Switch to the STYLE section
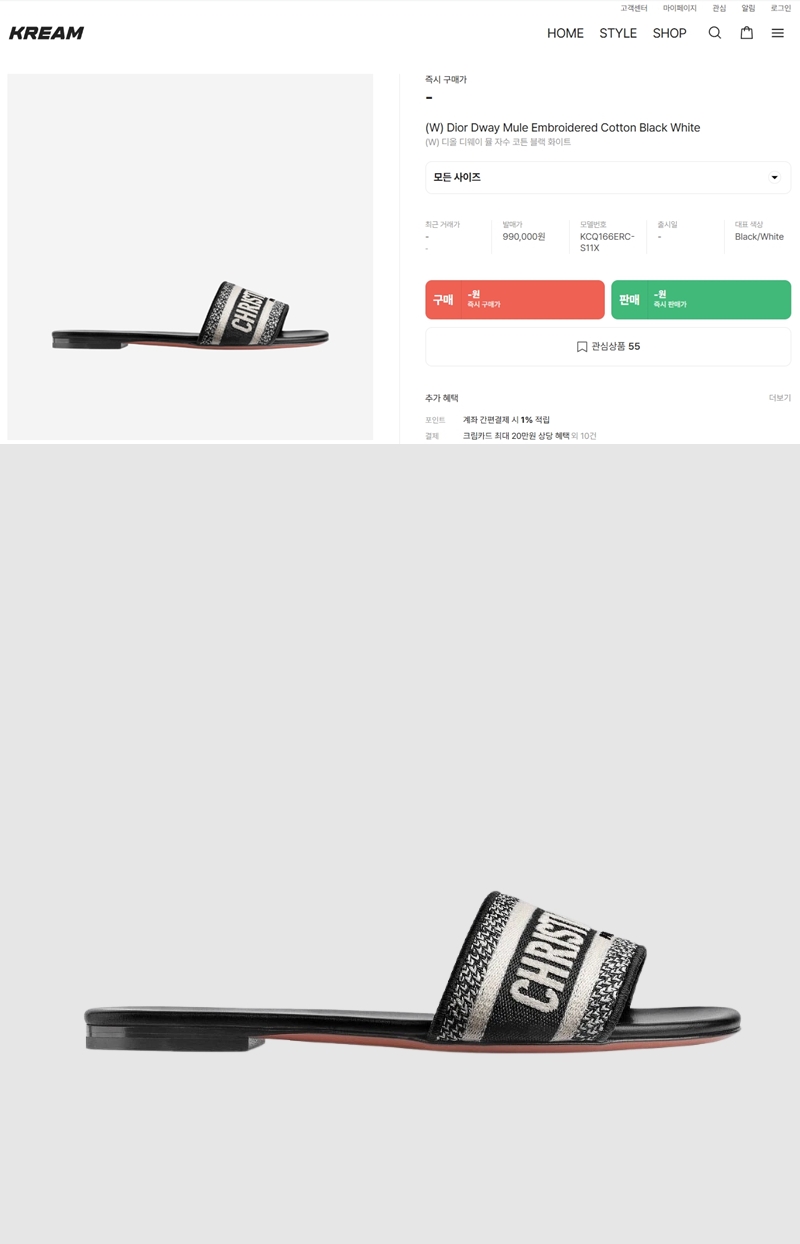The width and height of the screenshot is (800, 1244). [x=618, y=33]
